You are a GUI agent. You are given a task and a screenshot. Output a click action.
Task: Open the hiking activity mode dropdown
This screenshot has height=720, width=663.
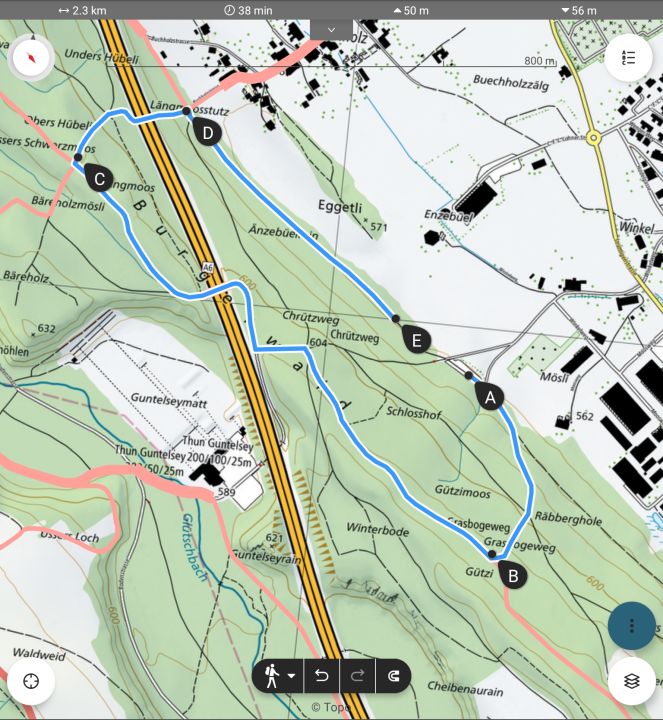(x=277, y=677)
